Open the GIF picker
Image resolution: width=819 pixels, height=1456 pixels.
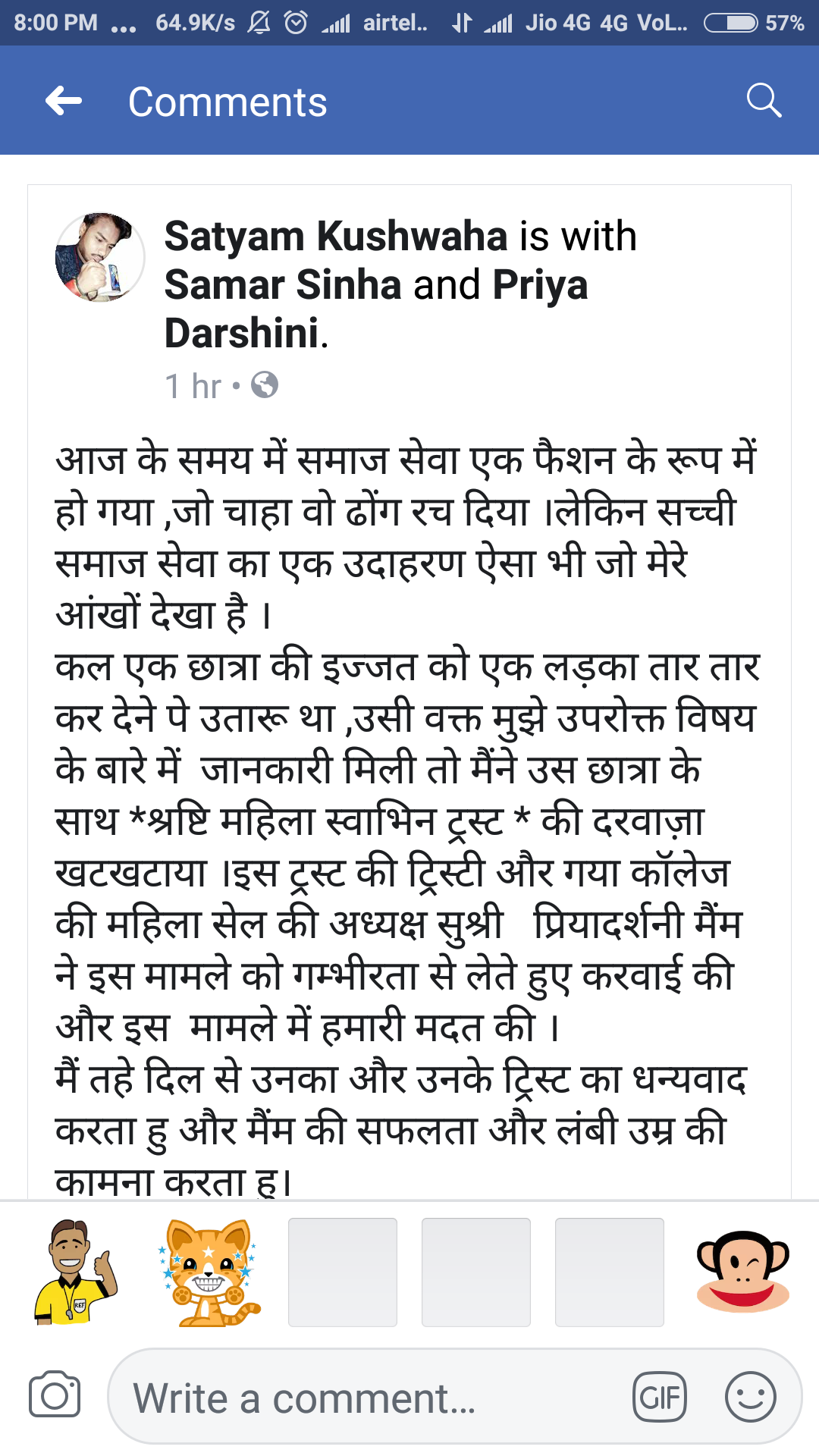(x=660, y=1397)
